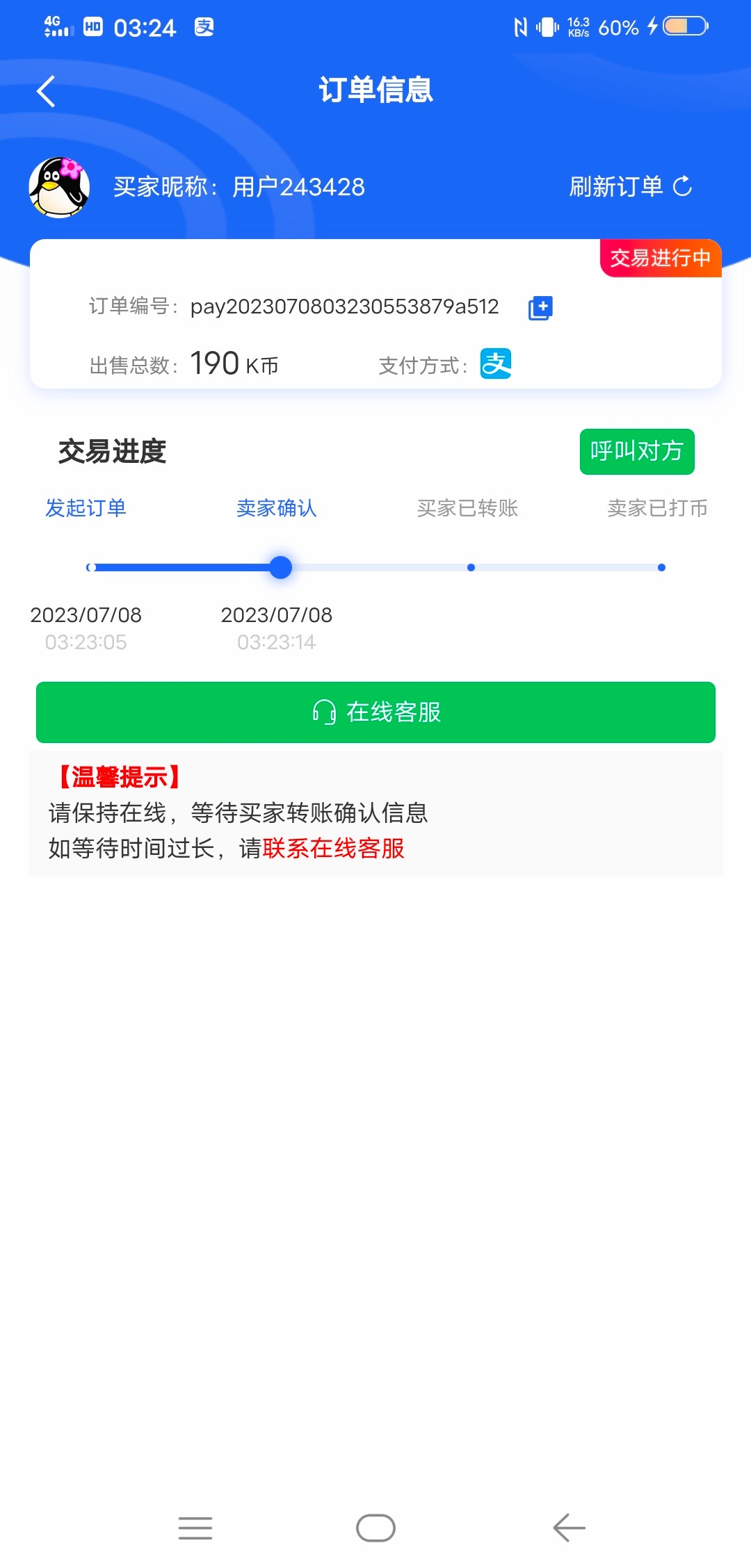751x1568 pixels.
Task: Tap the red 联系在线客服 link
Action: (334, 848)
